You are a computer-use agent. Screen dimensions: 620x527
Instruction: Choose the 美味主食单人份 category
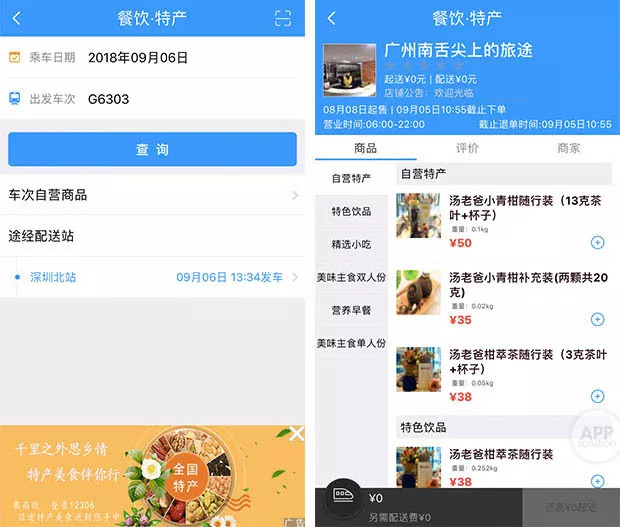pos(351,343)
